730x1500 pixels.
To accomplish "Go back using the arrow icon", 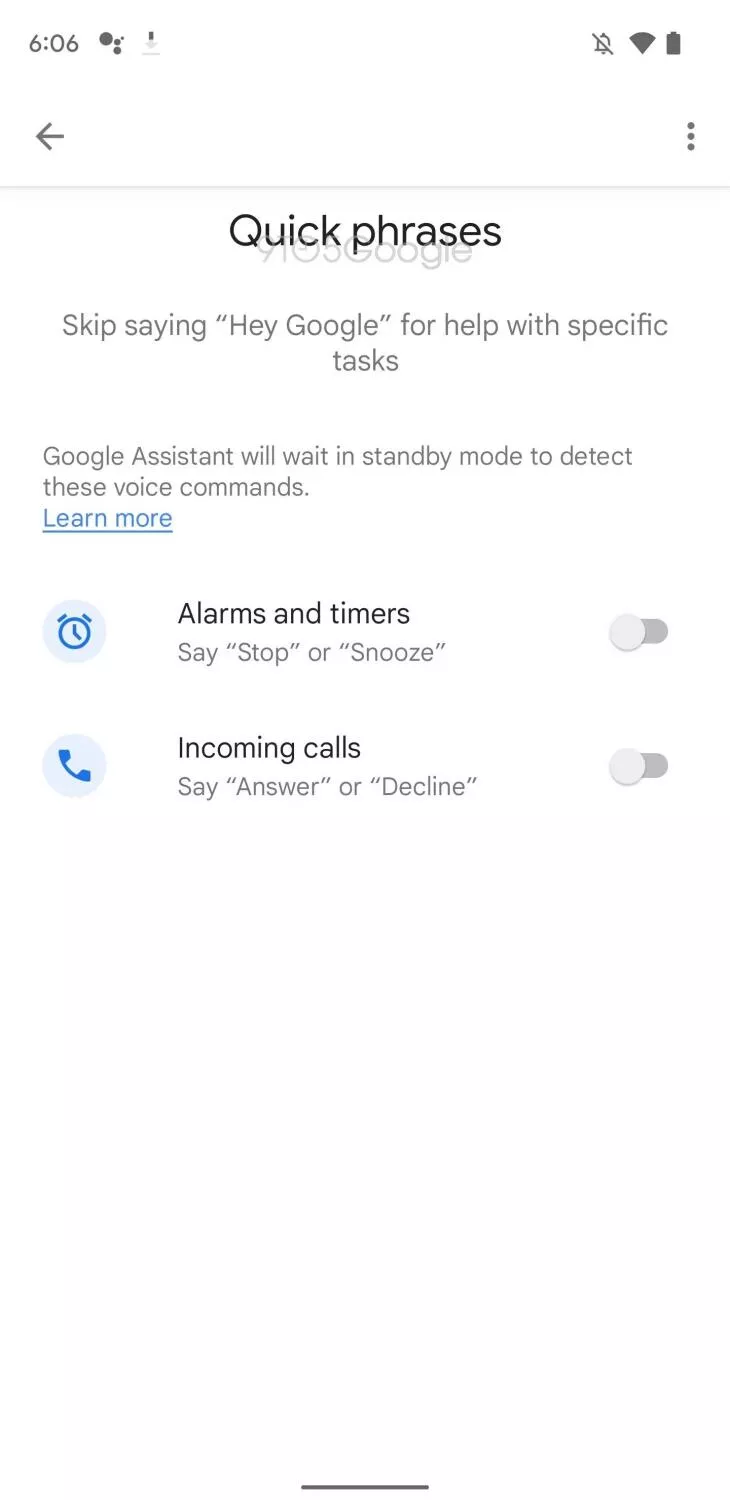I will (49, 136).
